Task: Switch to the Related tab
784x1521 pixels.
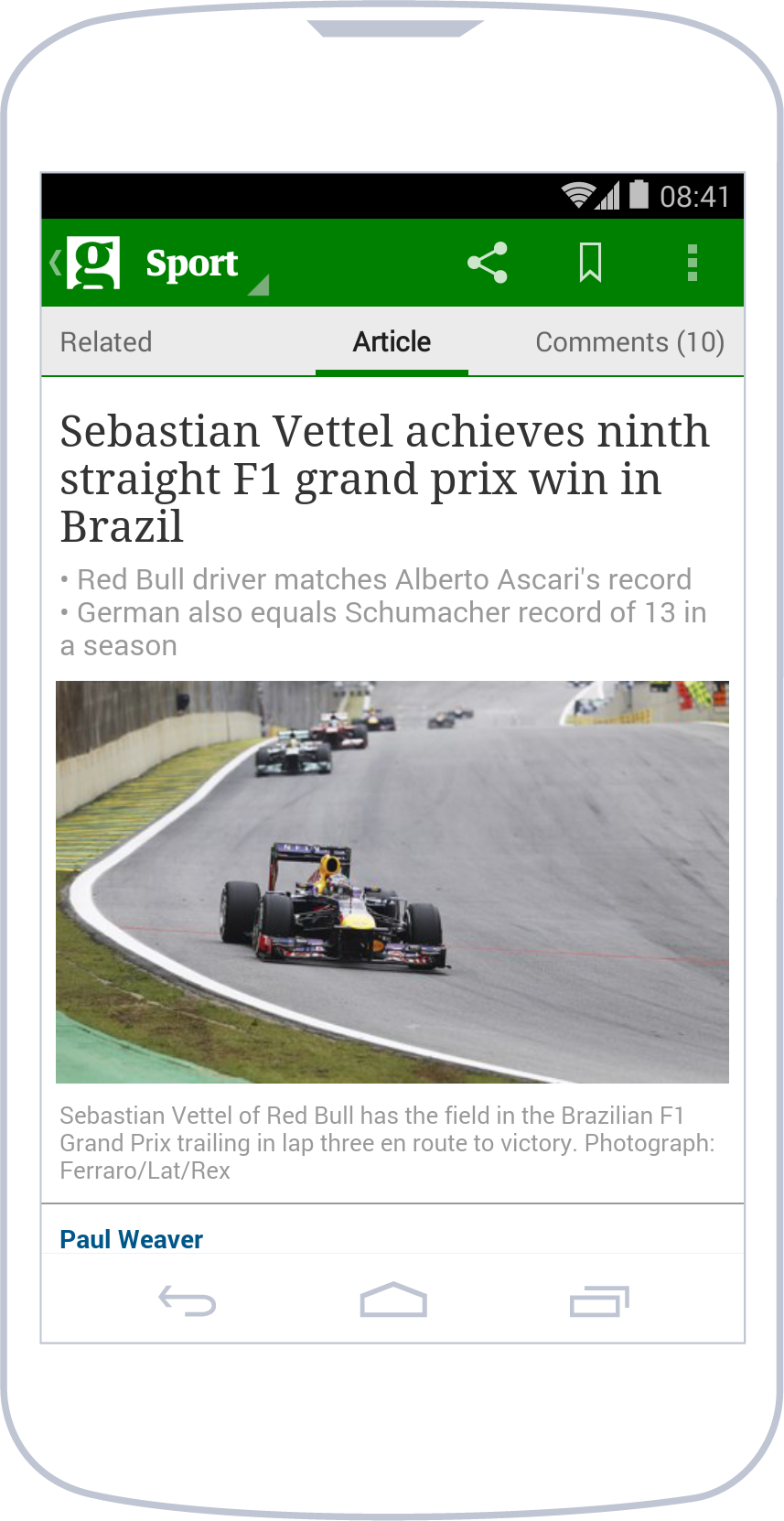Action: (x=106, y=342)
